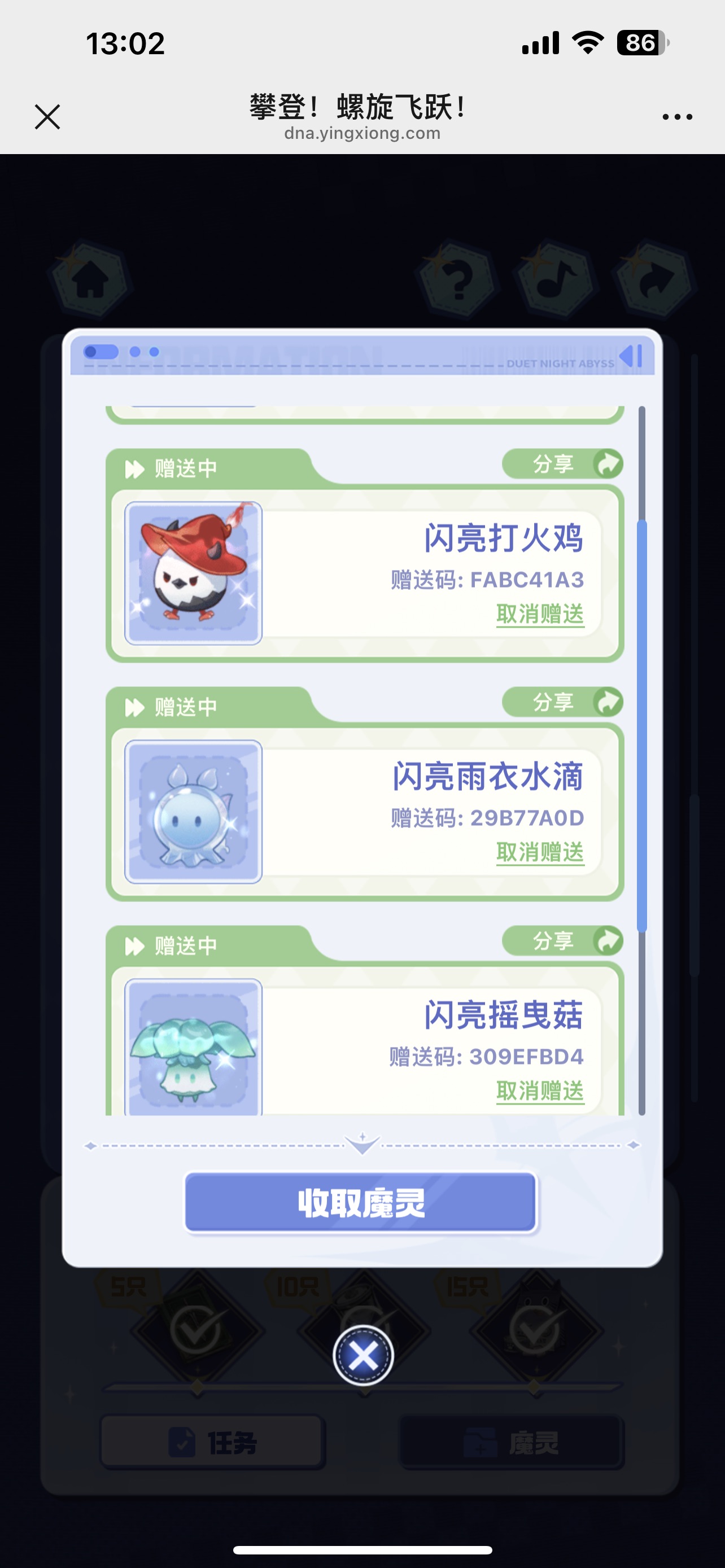Cancel gifting 闪亮雨衣水滴
This screenshot has width=725, height=1568.
tap(540, 852)
